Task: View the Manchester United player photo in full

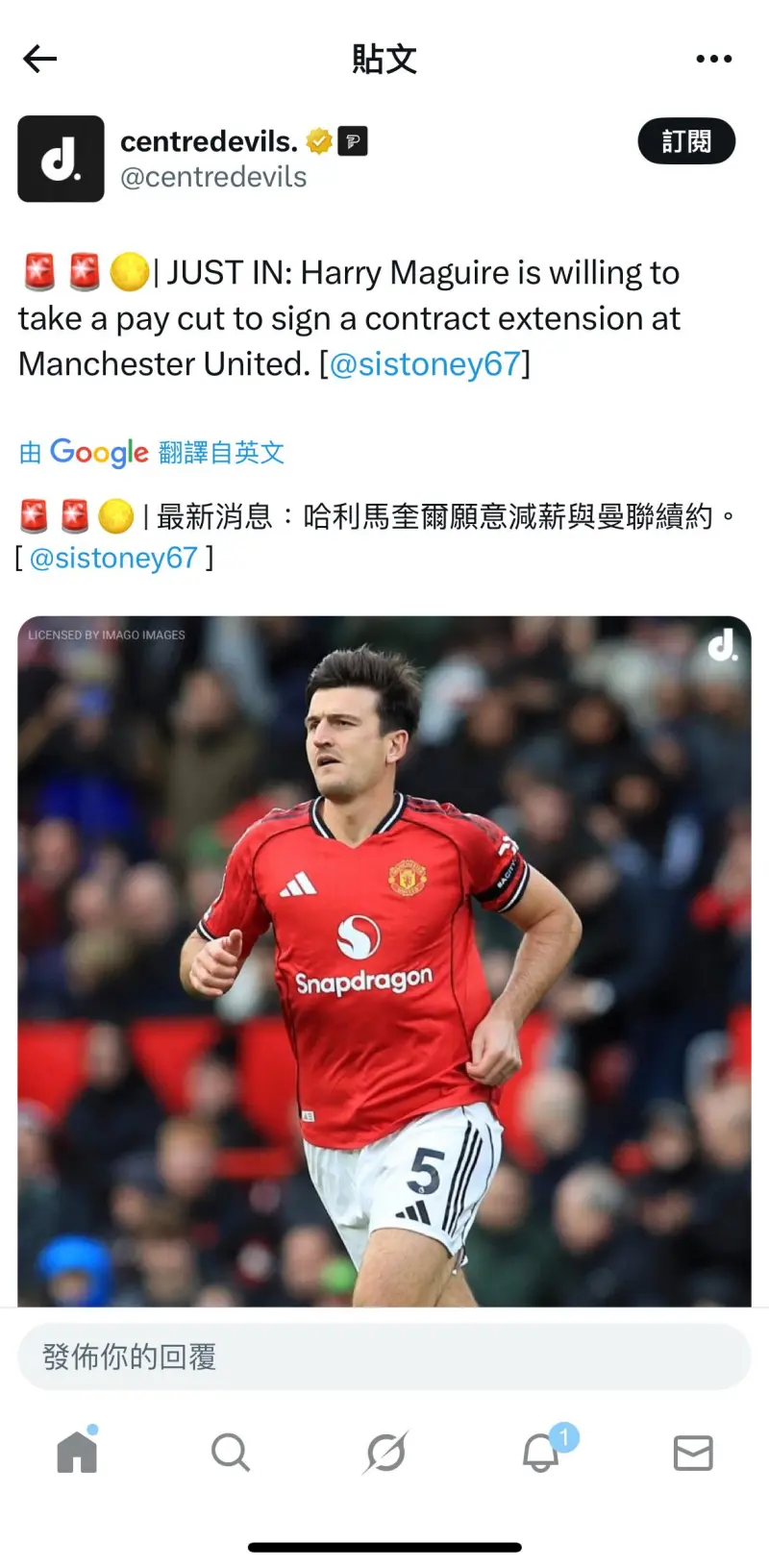Action: [384, 961]
